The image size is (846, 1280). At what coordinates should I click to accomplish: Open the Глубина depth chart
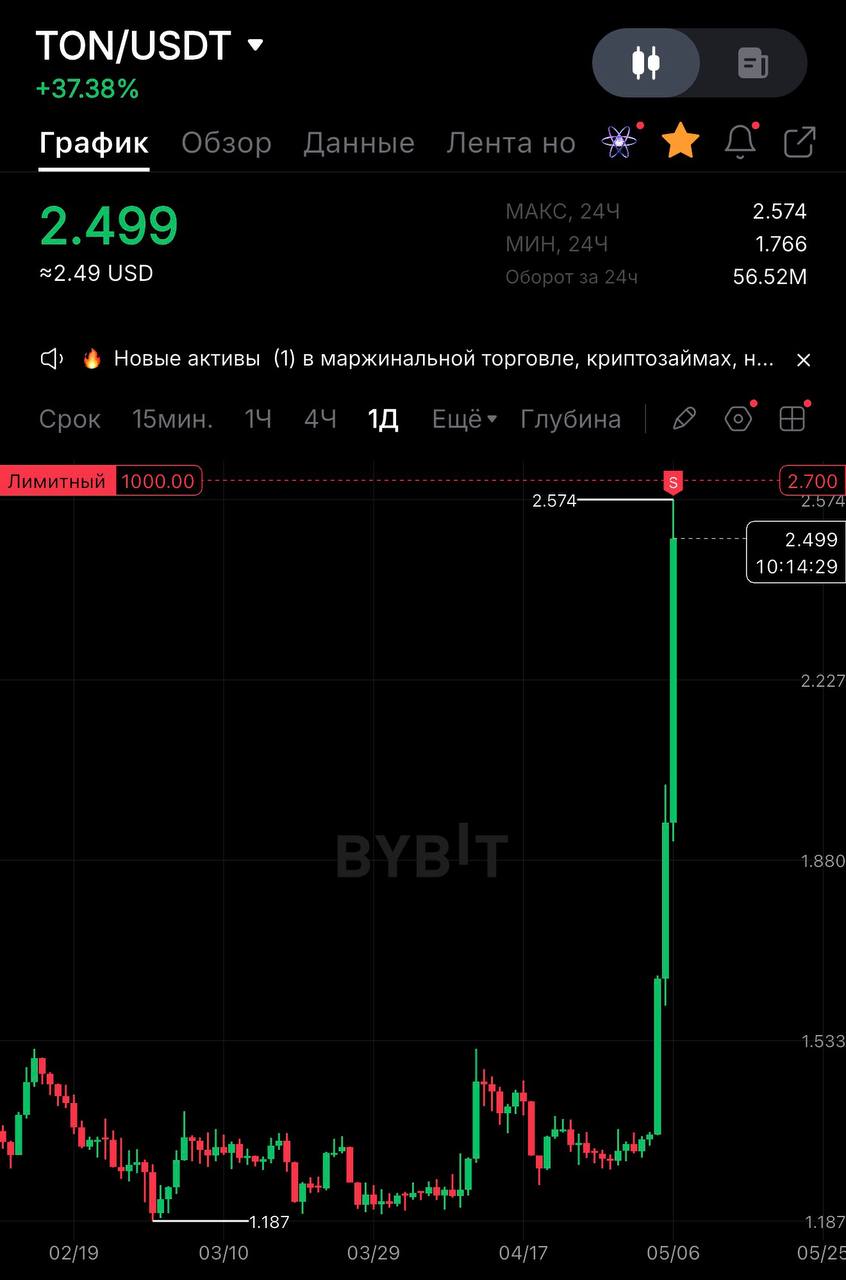click(x=571, y=419)
